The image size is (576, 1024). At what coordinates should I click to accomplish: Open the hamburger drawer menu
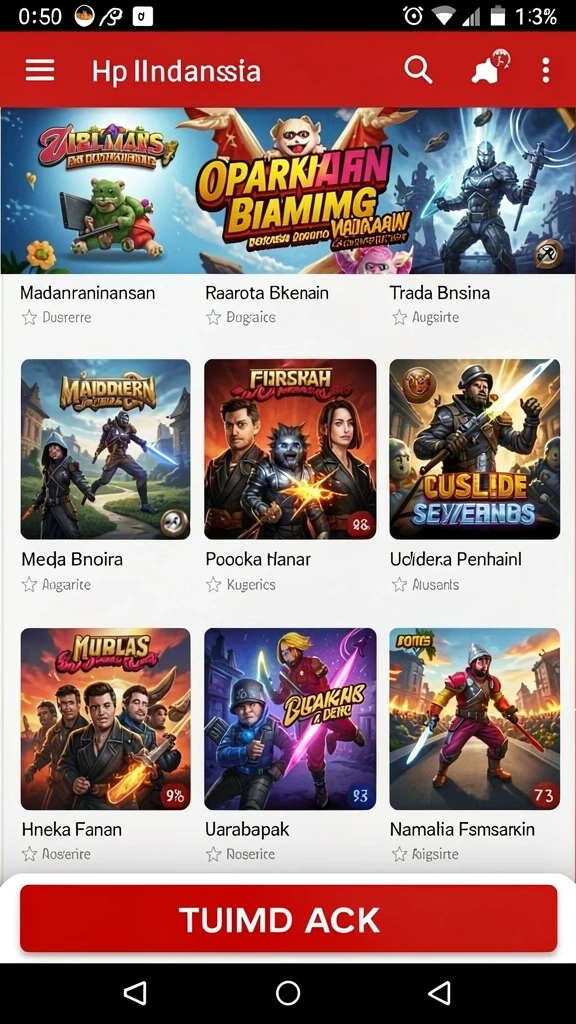point(40,70)
